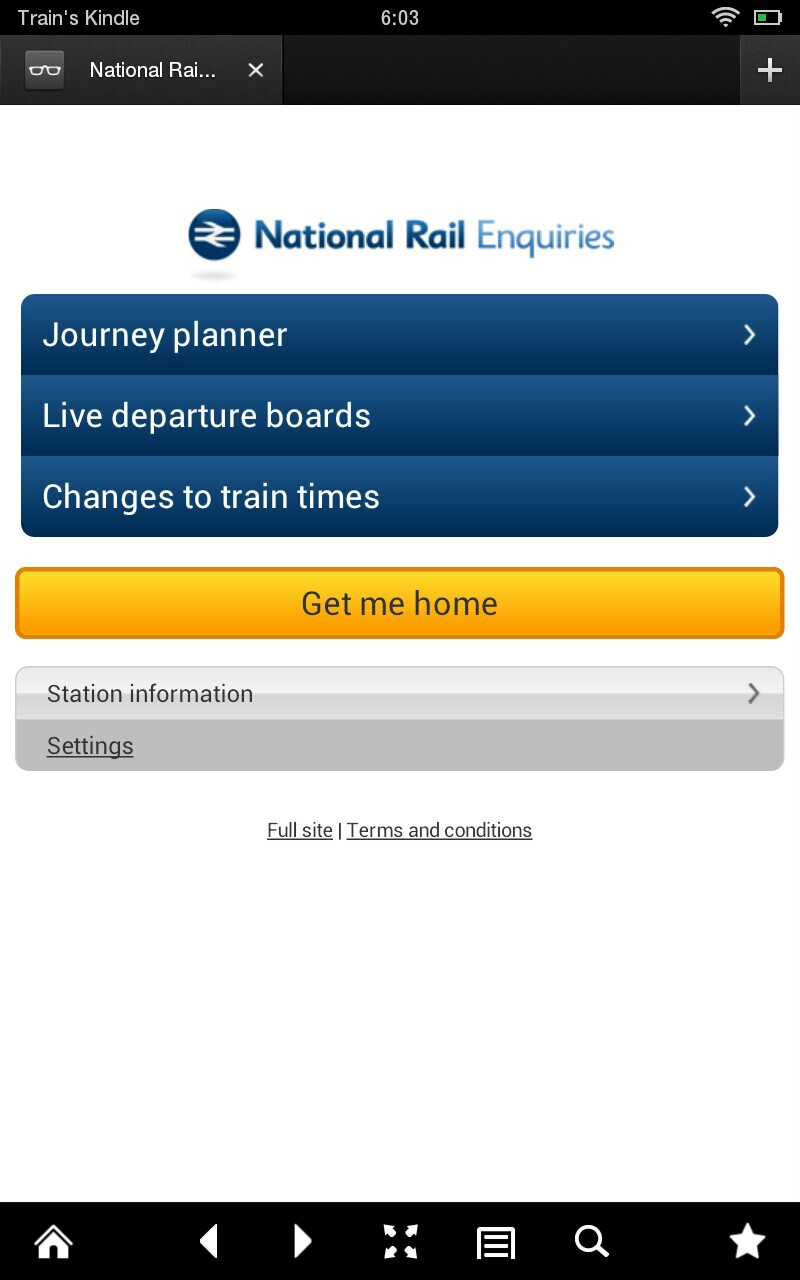This screenshot has width=800, height=1280.
Task: Go to the Kindle home screen
Action: pyautogui.click(x=54, y=1242)
